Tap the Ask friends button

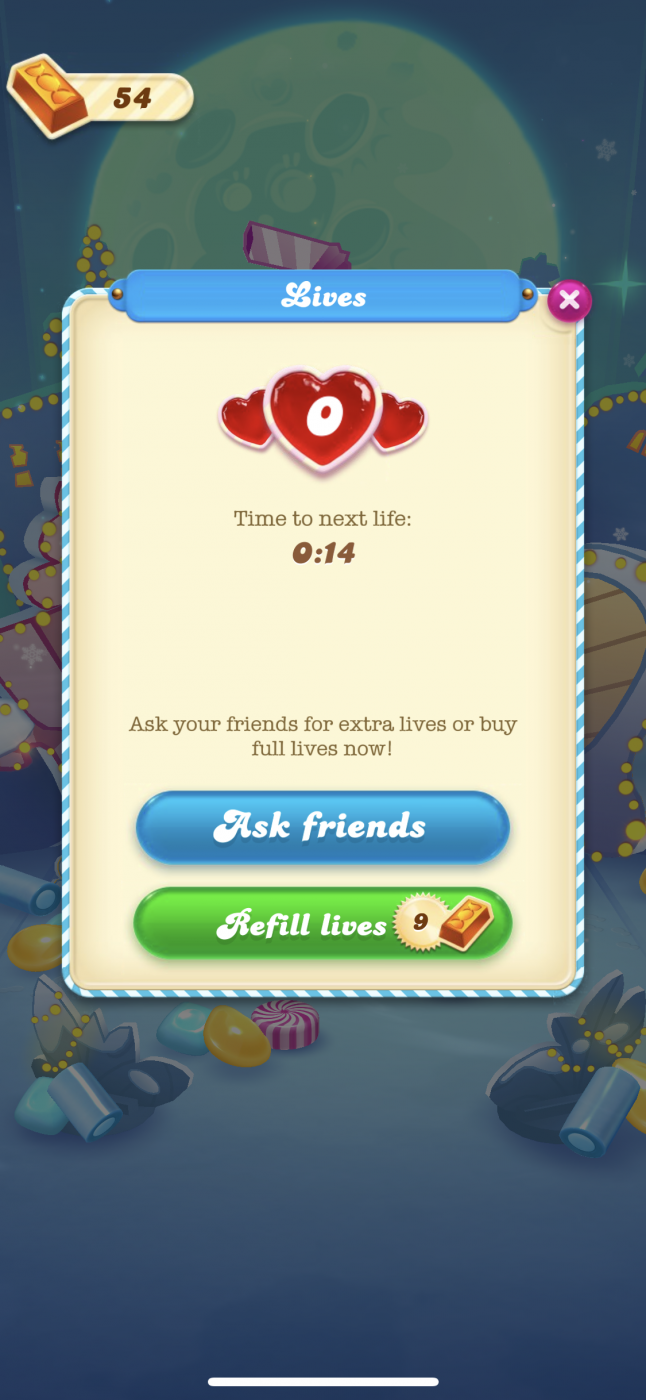point(322,827)
